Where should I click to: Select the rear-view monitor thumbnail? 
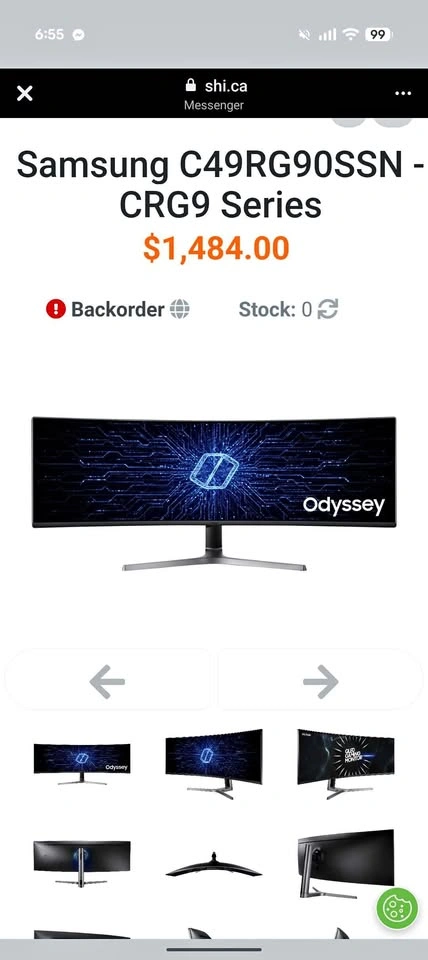[x=81, y=863]
